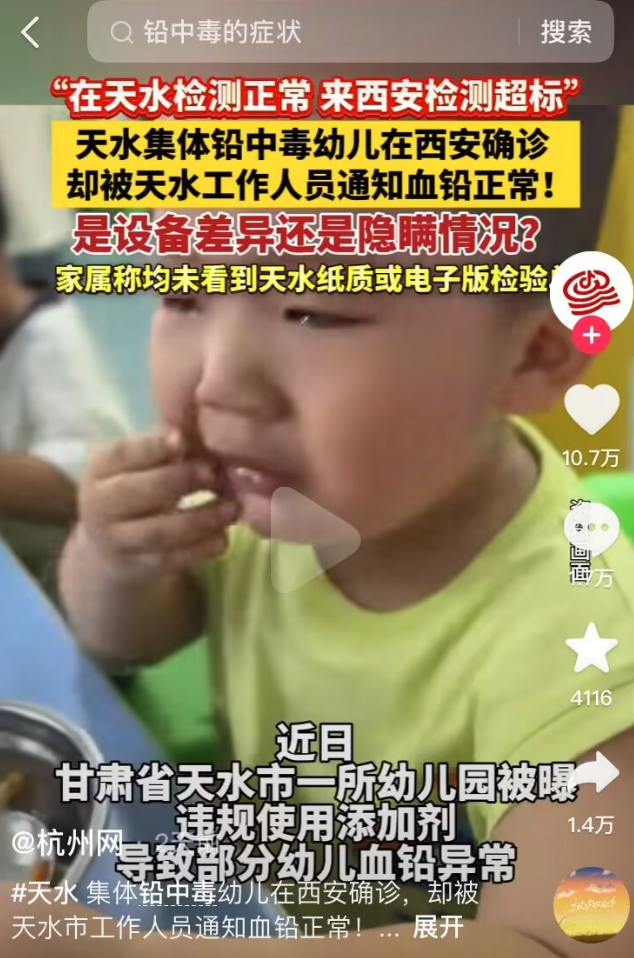
Task: Open the @杭州网 account name
Action: pyautogui.click(x=68, y=842)
